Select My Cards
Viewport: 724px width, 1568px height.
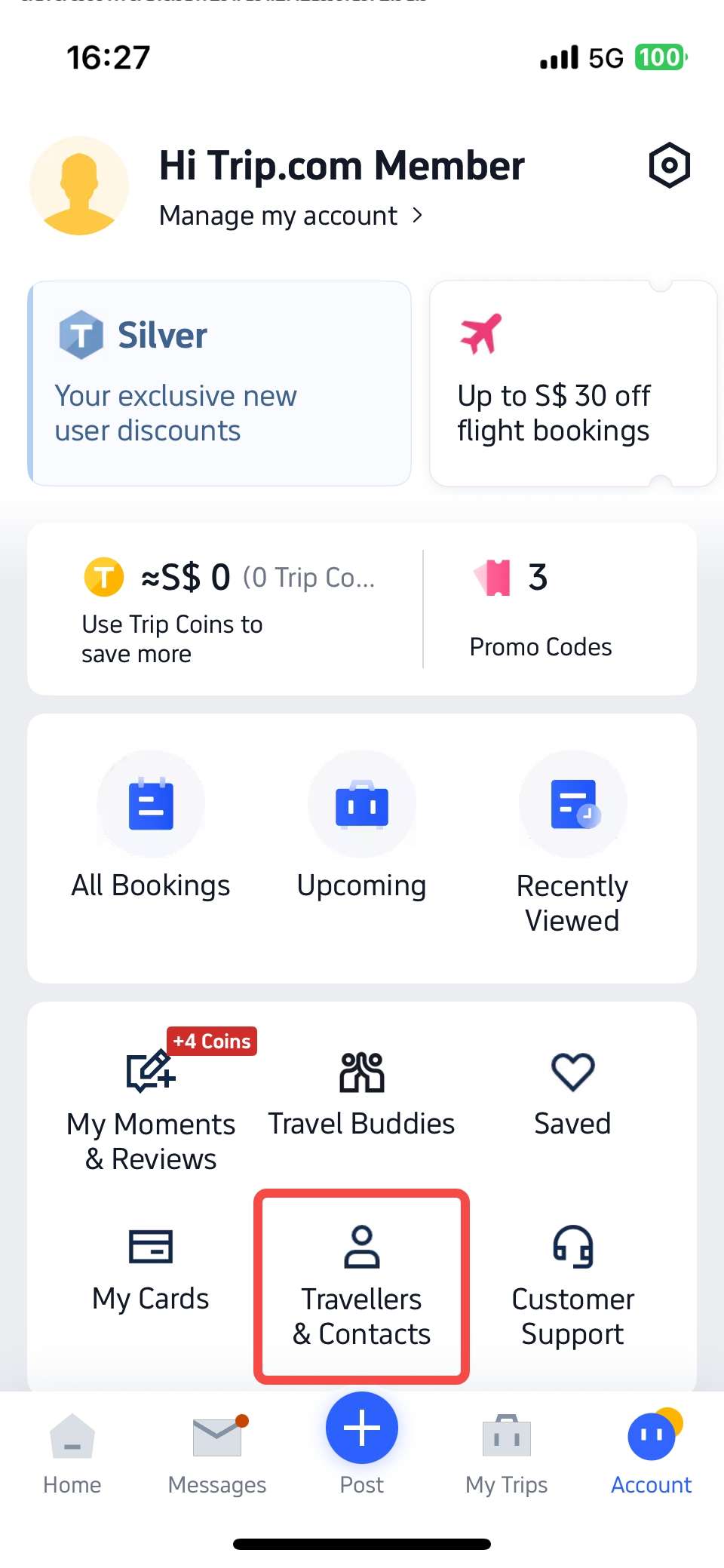(x=150, y=1248)
